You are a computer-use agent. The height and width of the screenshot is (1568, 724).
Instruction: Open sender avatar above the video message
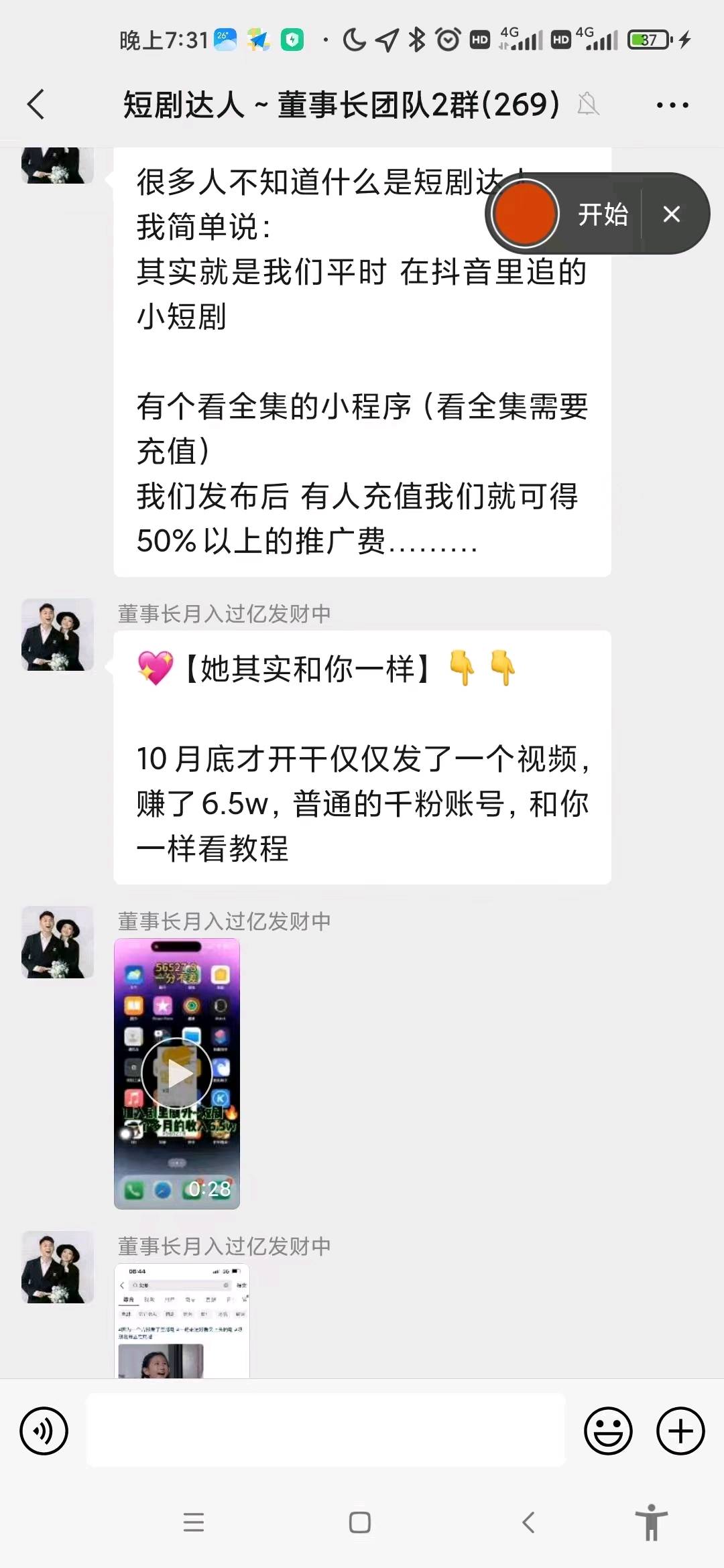tap(58, 942)
